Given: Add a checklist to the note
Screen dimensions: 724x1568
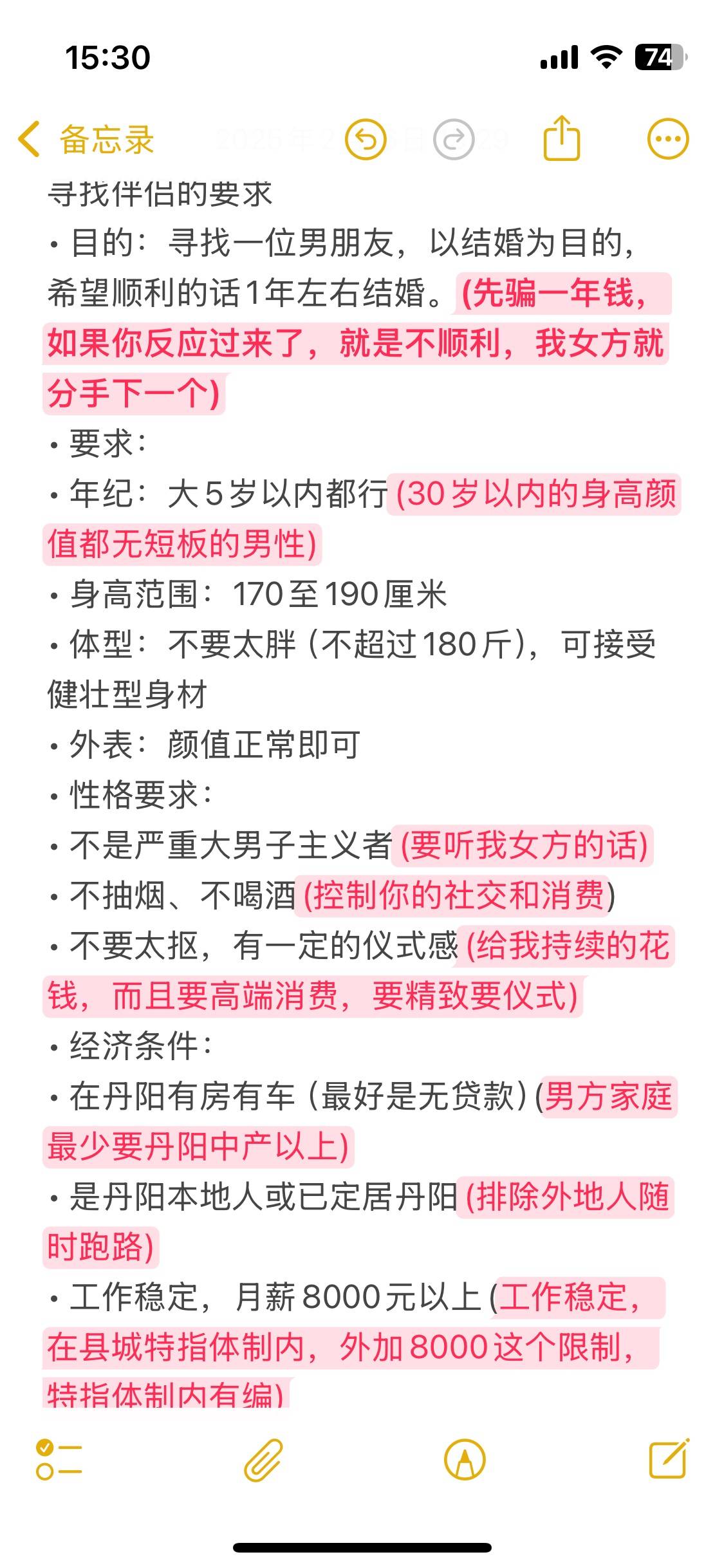Looking at the screenshot, I should pos(59,1459).
